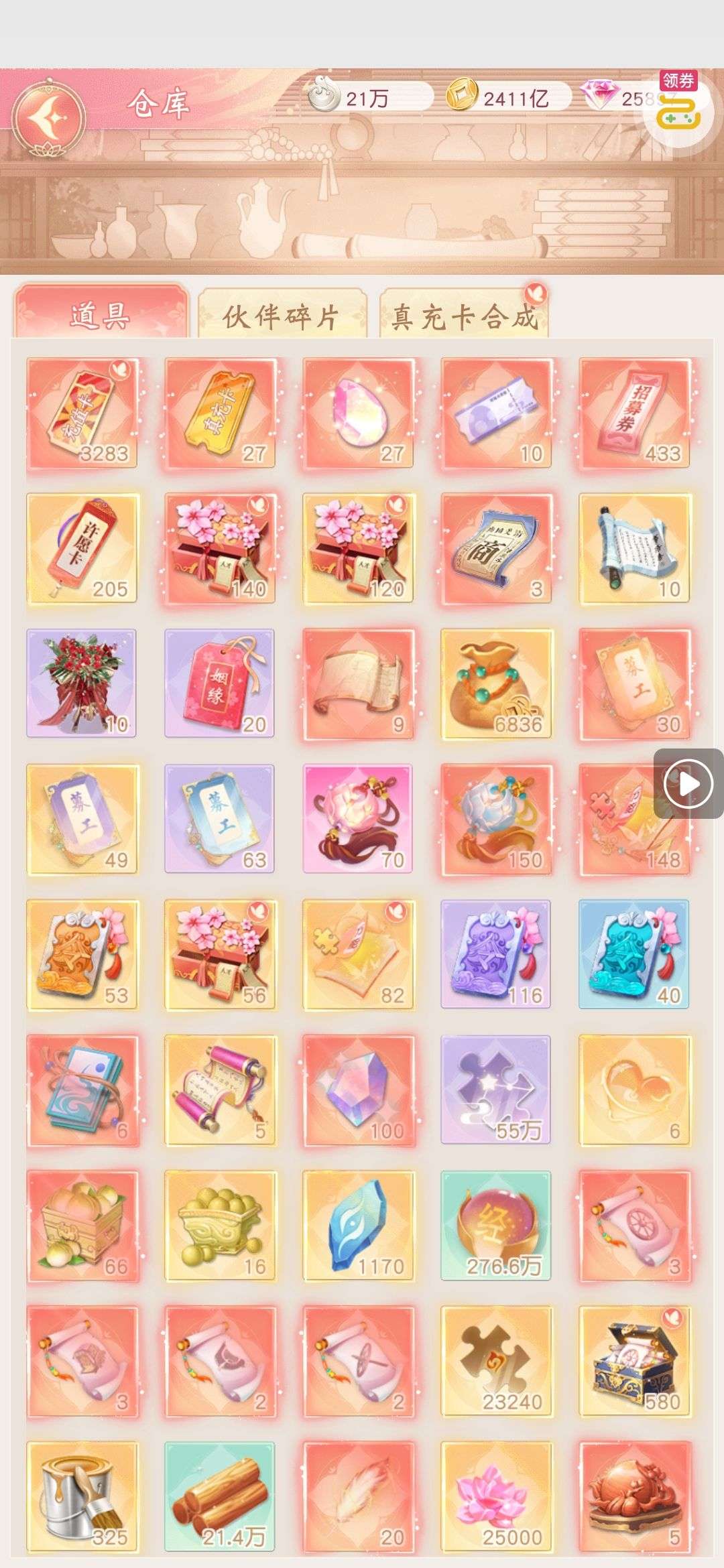Select the money pouch item with 6836
This screenshot has width=724, height=1568.
tap(496, 683)
